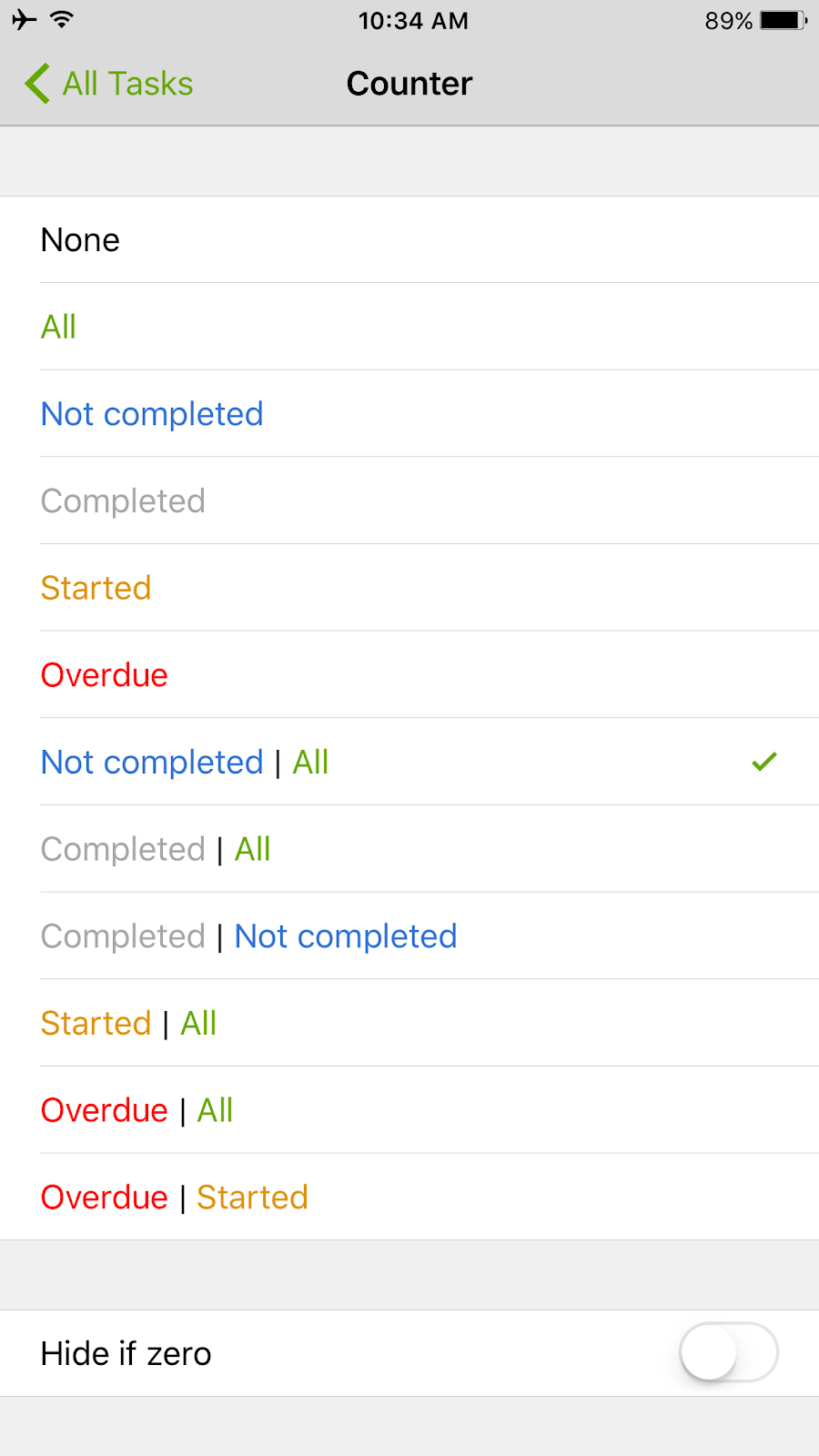Screen dimensions: 819x1456
Task: Enable the Hide if zero switch
Action: (729, 1353)
